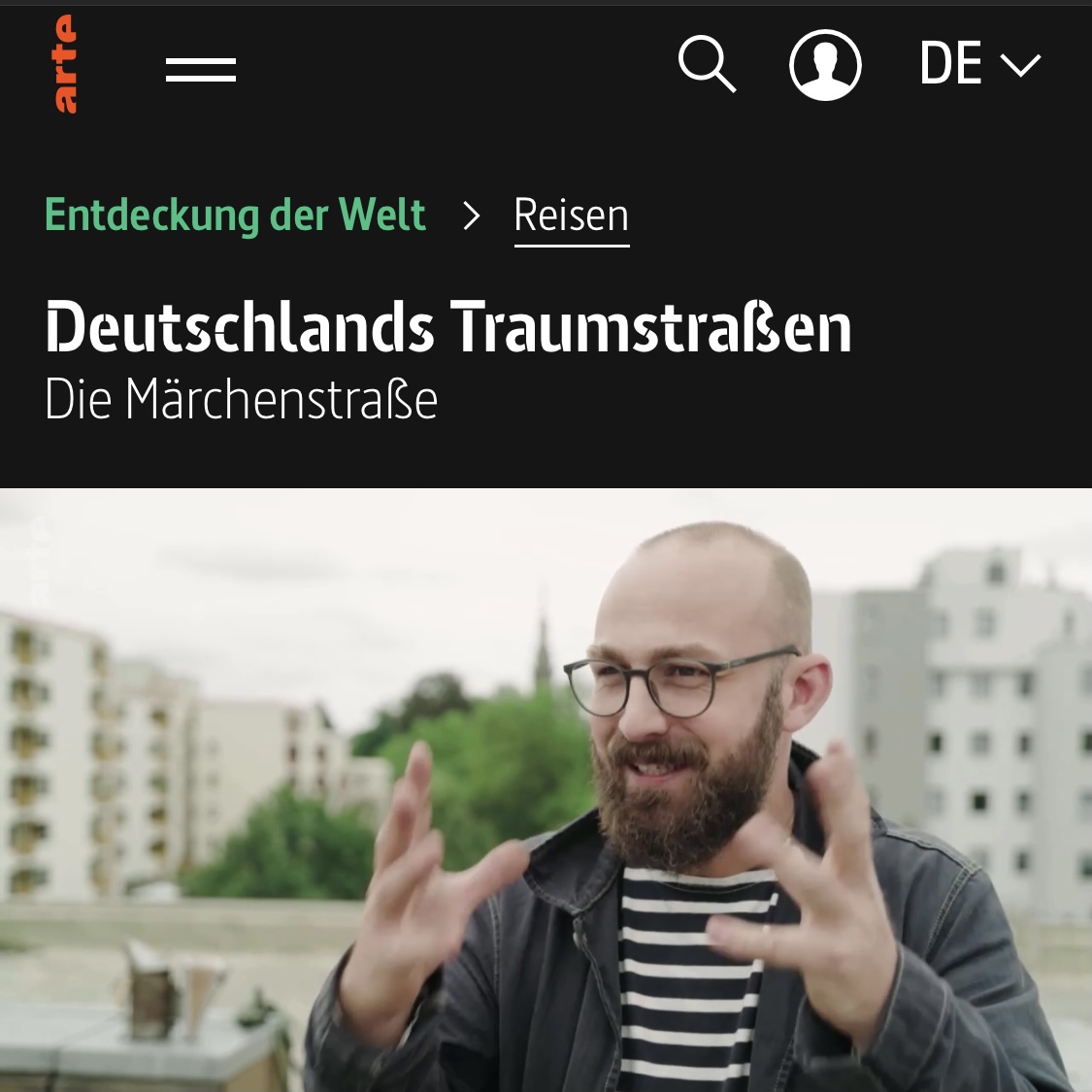The image size is (1092, 1092).
Task: Open the search magnifier icon
Action: click(x=706, y=64)
